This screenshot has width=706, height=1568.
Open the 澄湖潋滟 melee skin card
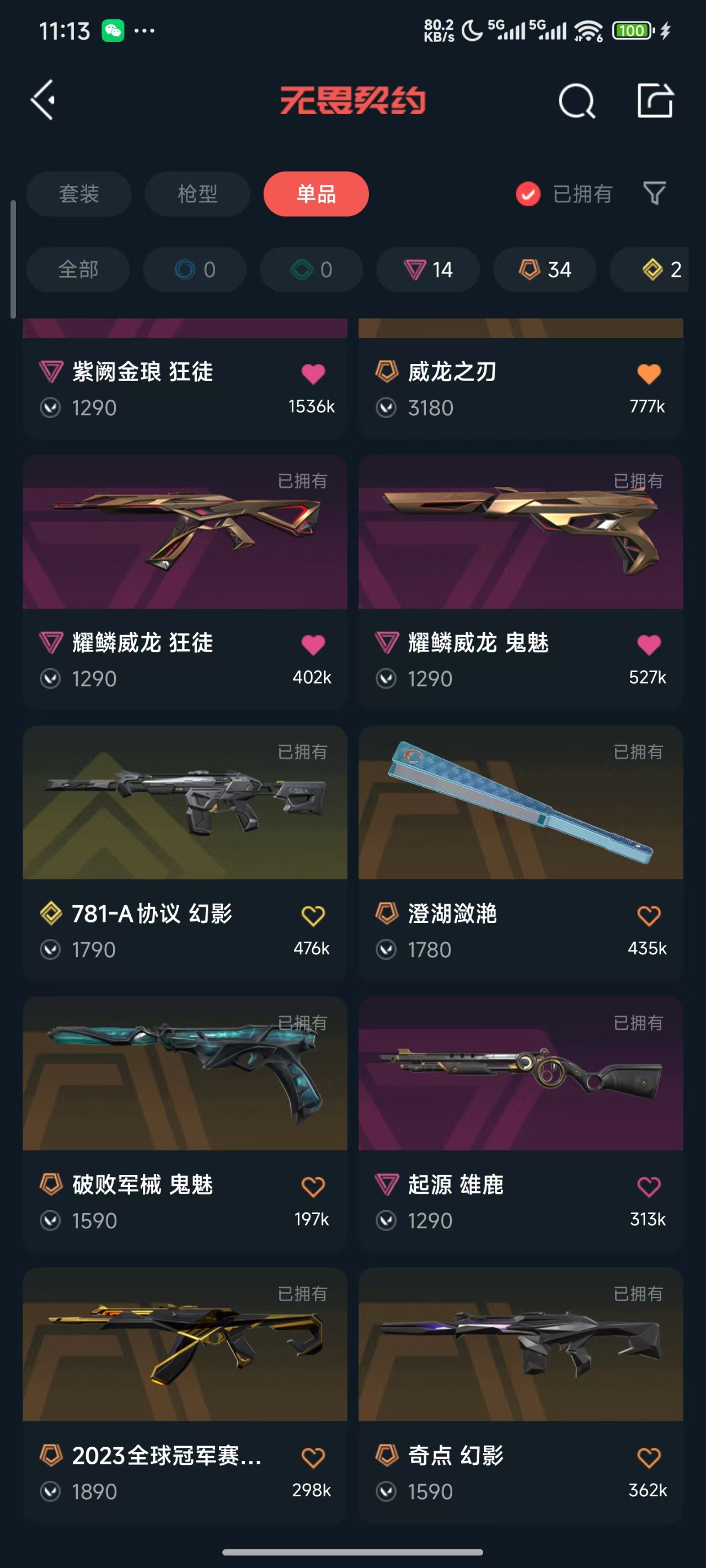[x=521, y=853]
